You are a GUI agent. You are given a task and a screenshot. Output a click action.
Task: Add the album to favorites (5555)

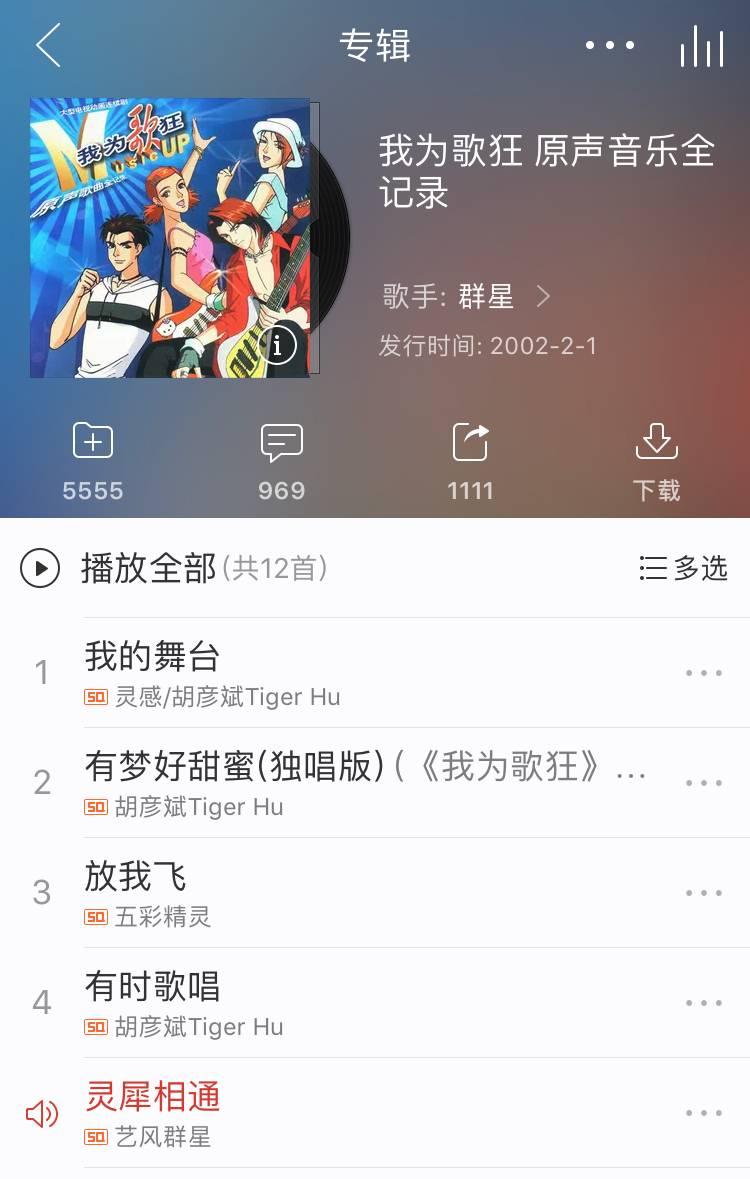93,460
